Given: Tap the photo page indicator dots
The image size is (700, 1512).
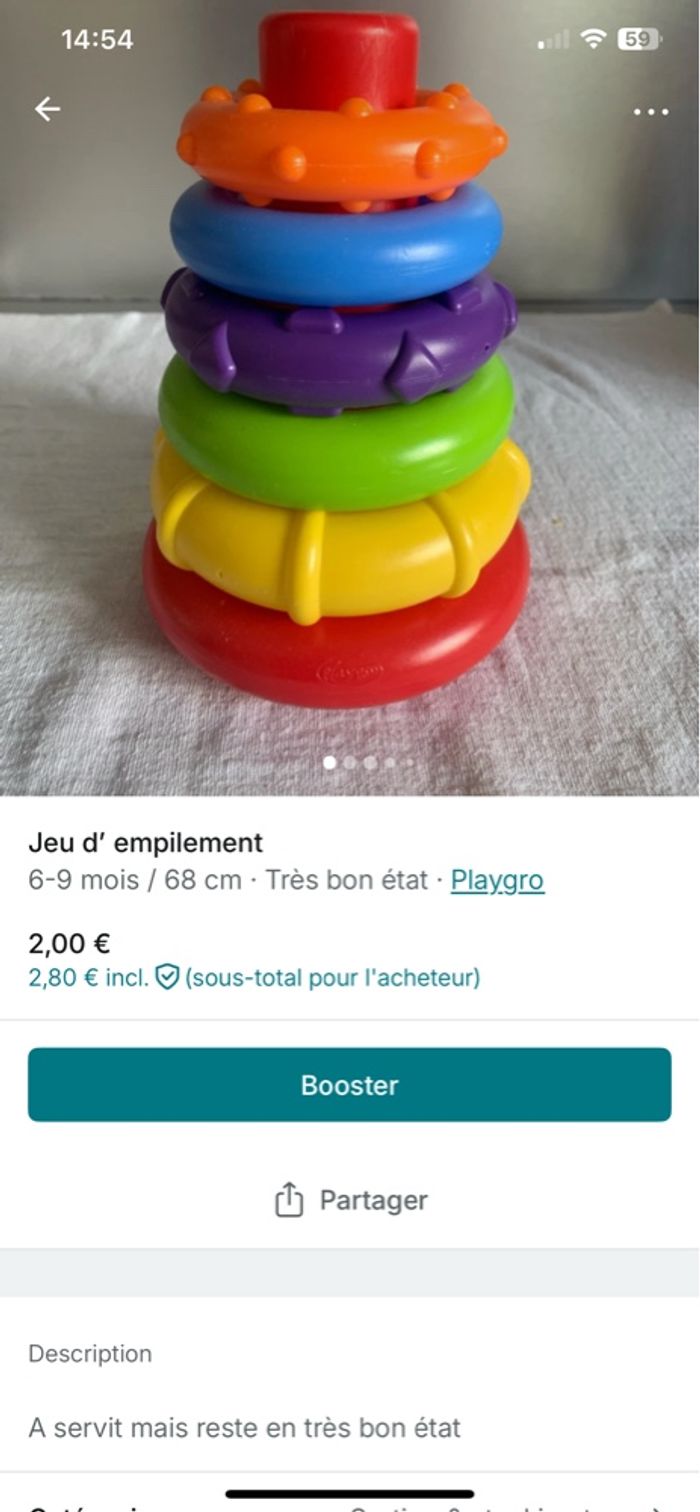Looking at the screenshot, I should [367, 762].
